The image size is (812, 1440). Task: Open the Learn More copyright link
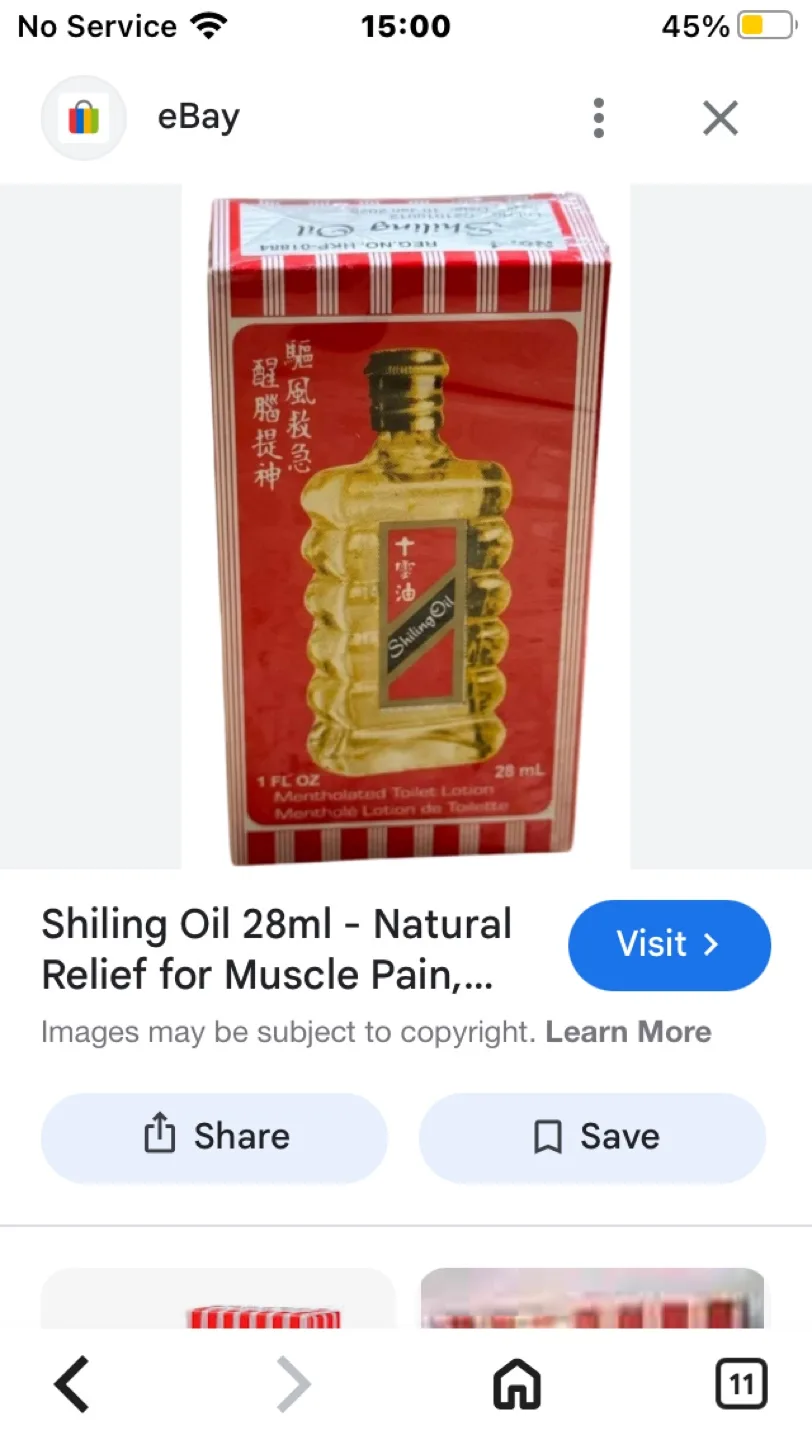[628, 1031]
